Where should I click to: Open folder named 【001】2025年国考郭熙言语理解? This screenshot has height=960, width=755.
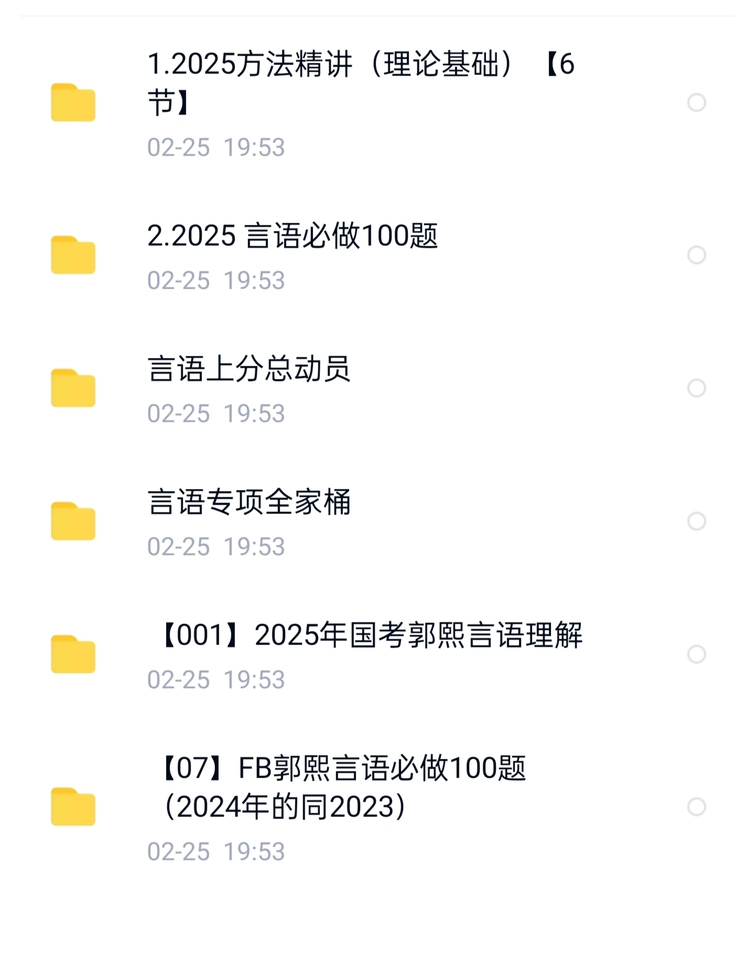click(370, 634)
